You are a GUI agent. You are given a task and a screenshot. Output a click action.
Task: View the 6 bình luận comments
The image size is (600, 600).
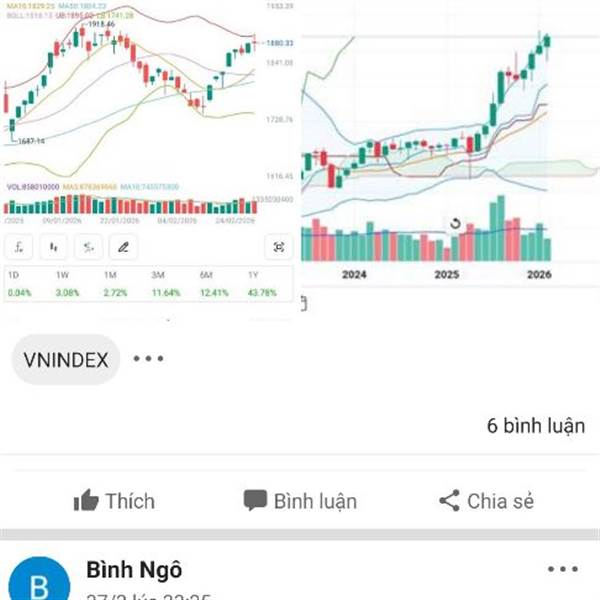tap(536, 426)
